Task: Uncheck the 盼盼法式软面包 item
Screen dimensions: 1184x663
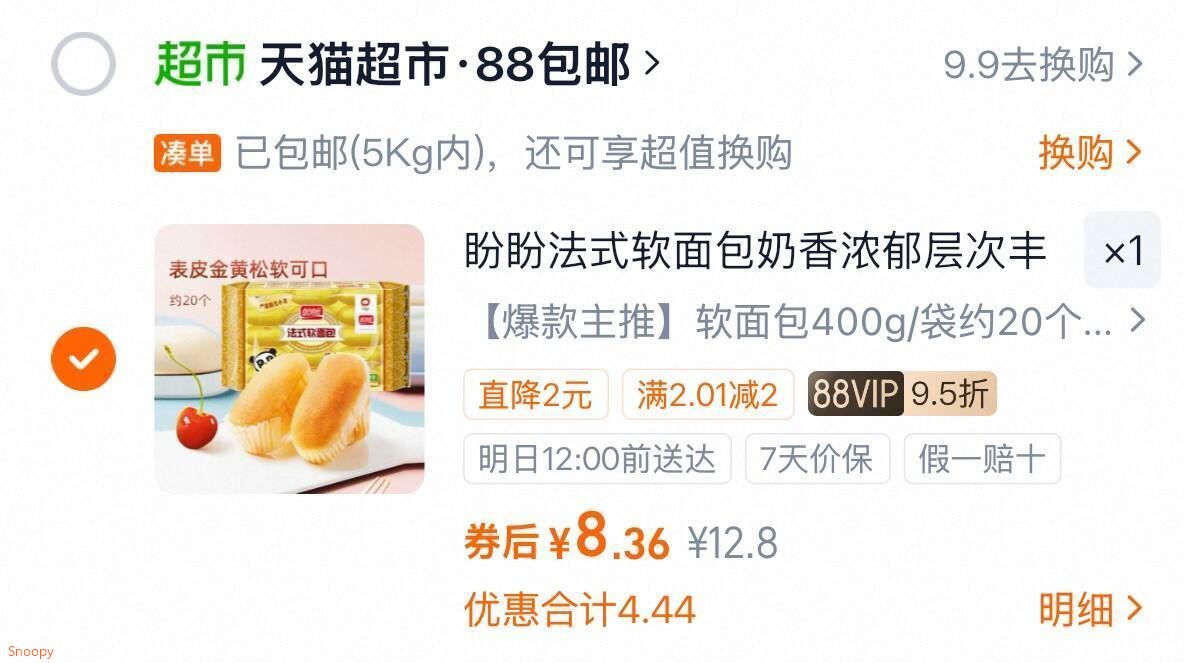Action: click(83, 359)
